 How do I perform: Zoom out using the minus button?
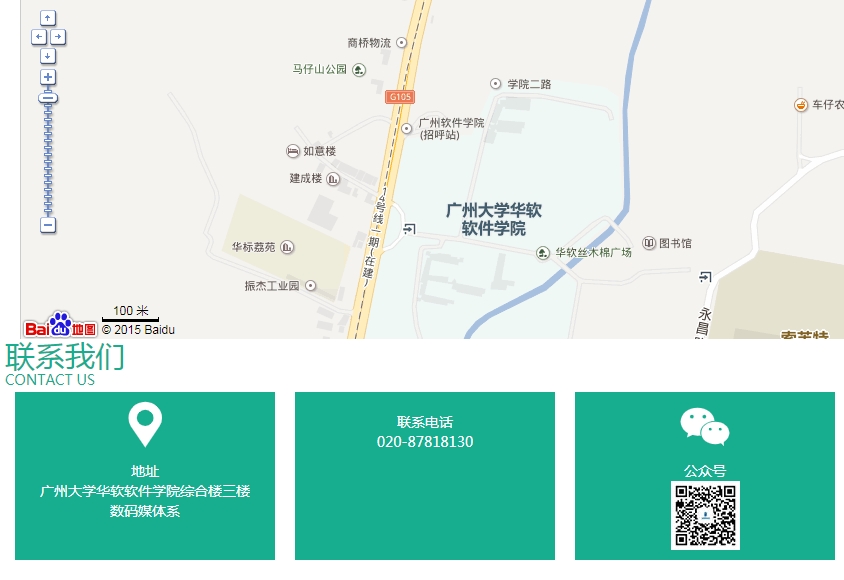48,225
